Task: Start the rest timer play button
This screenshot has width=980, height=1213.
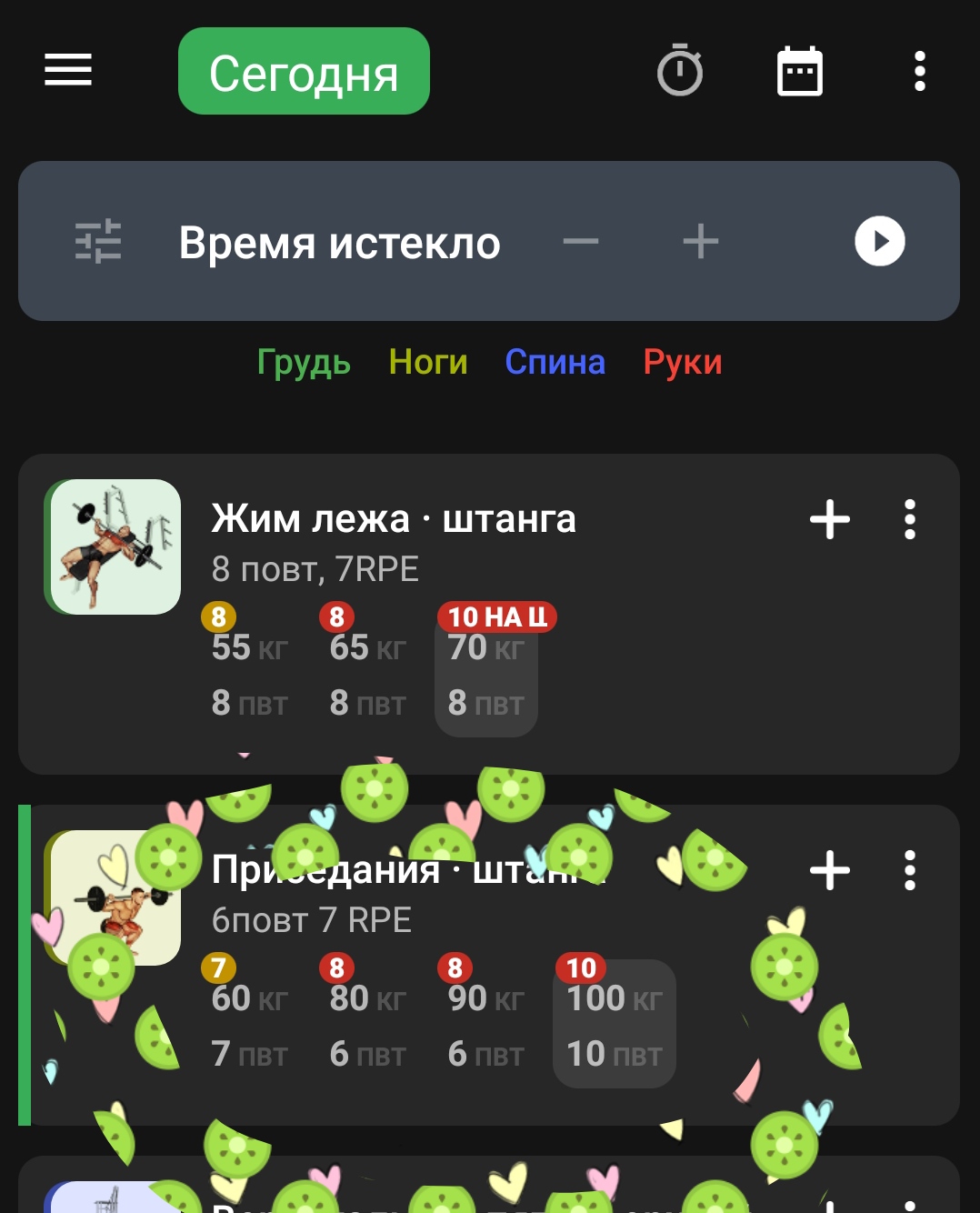Action: pos(879,242)
